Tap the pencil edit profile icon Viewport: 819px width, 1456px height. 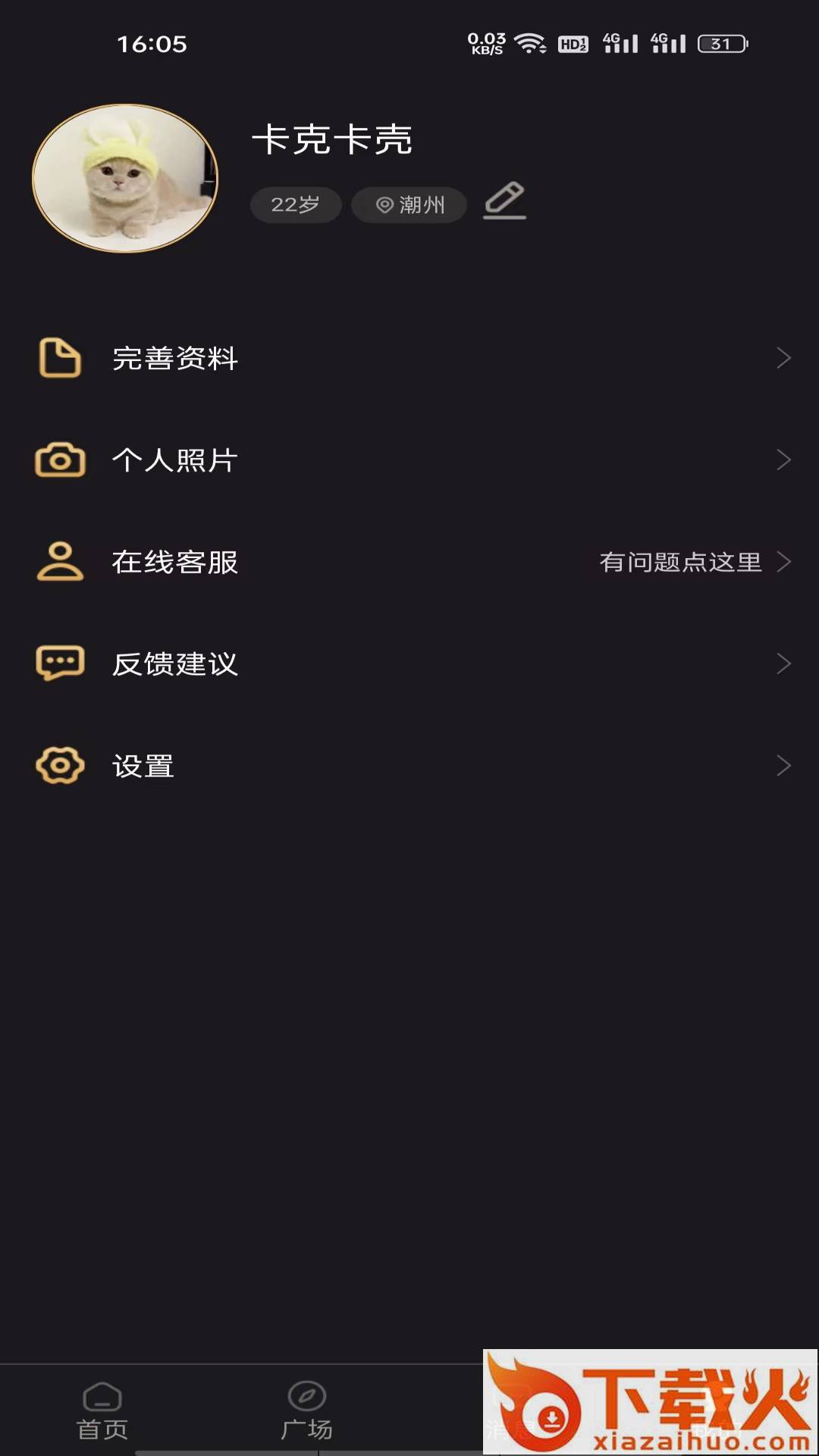pos(505,201)
